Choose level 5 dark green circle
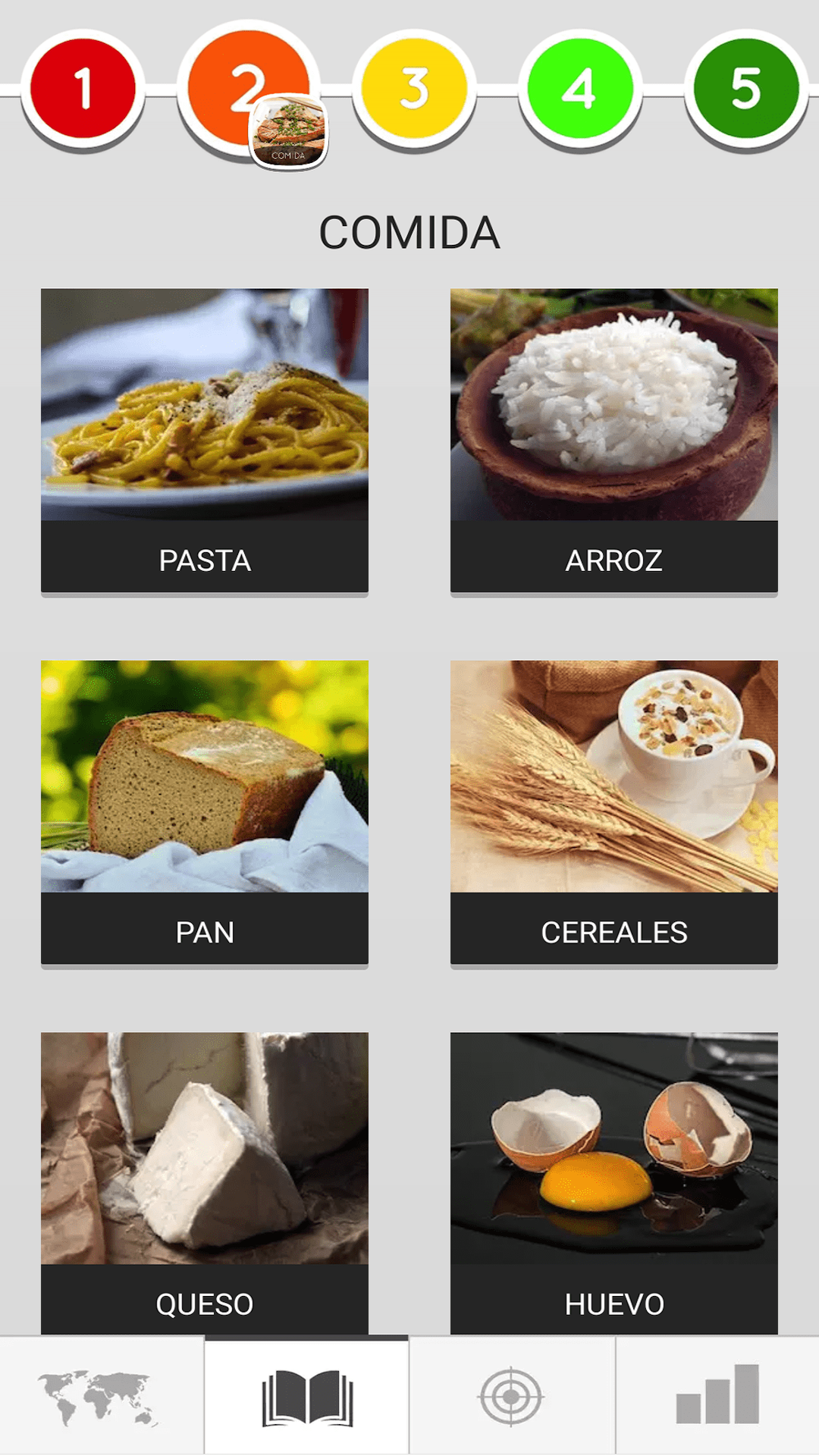 tap(745, 89)
